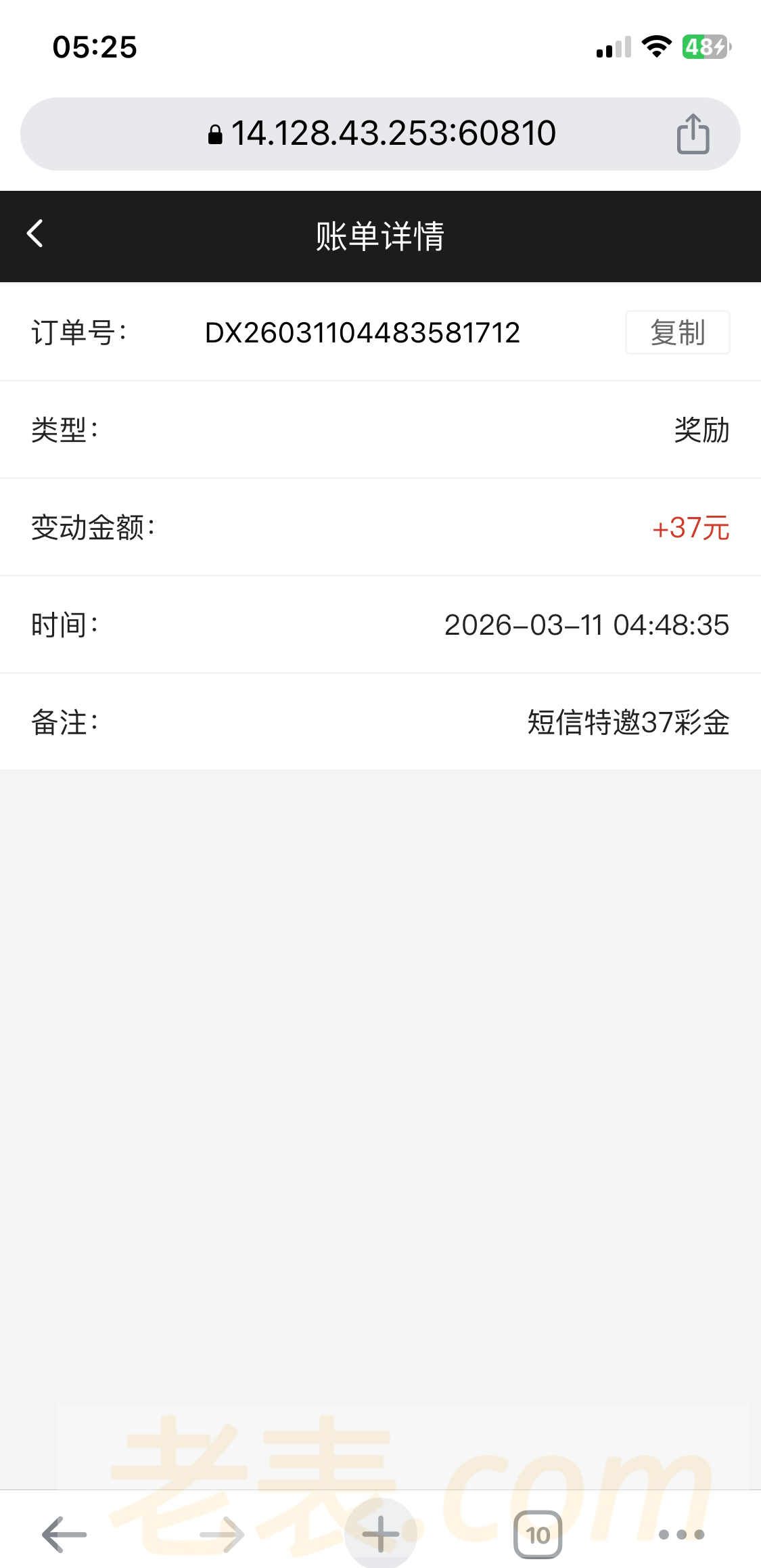This screenshot has width=761, height=1568.
Task: Copy the order number with 复制
Action: pyautogui.click(x=677, y=332)
